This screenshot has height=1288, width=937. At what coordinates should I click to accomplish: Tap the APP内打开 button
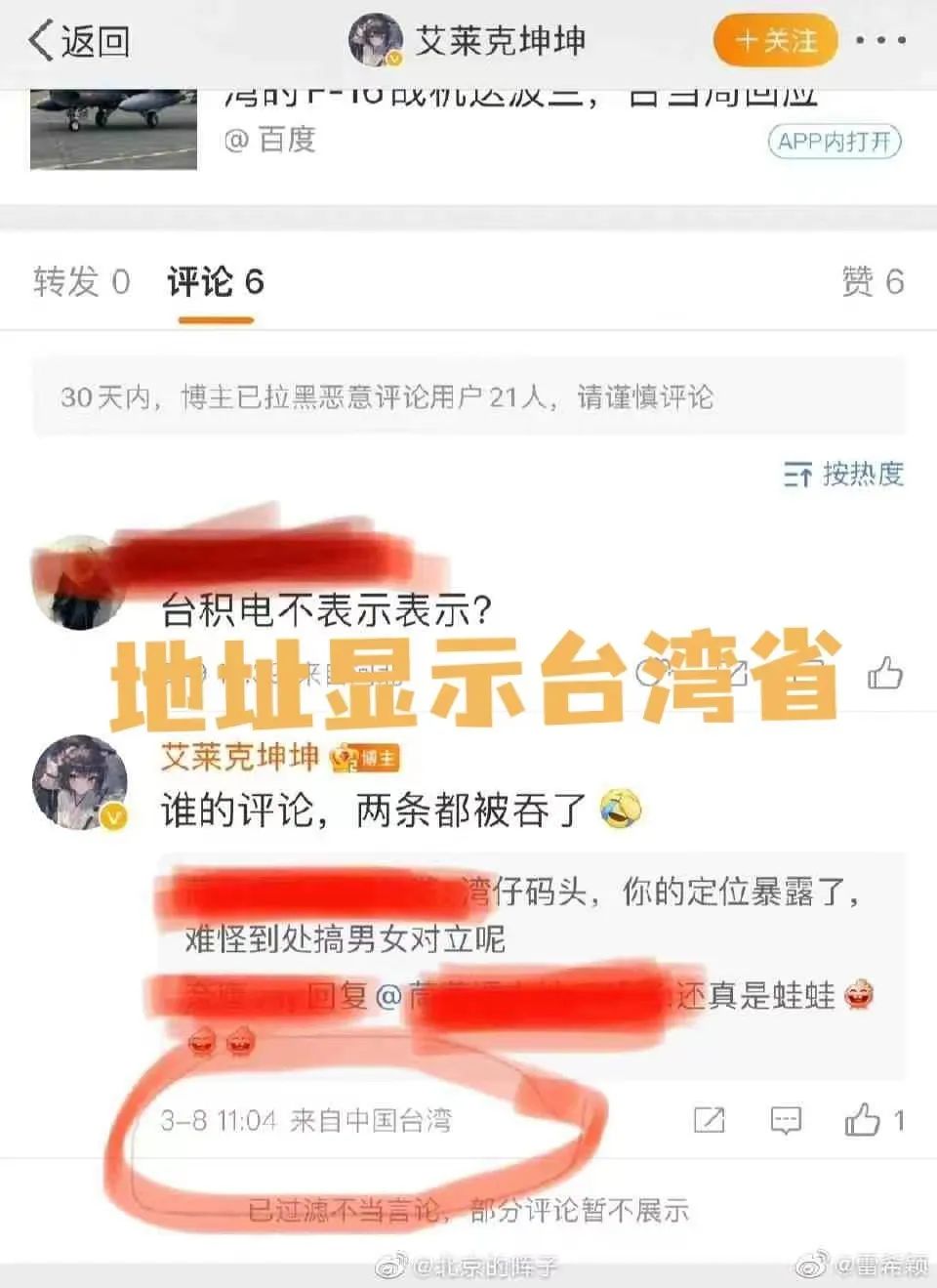point(834,142)
